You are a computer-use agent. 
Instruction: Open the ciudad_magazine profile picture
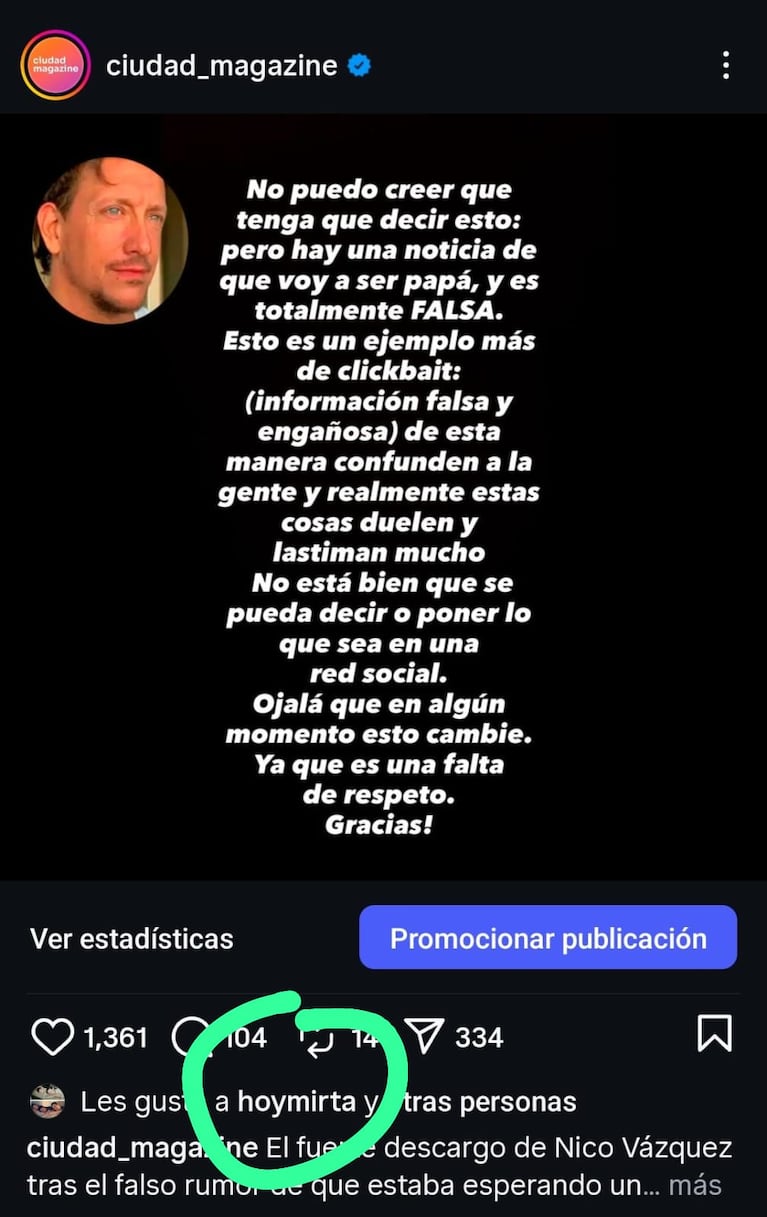tap(56, 66)
